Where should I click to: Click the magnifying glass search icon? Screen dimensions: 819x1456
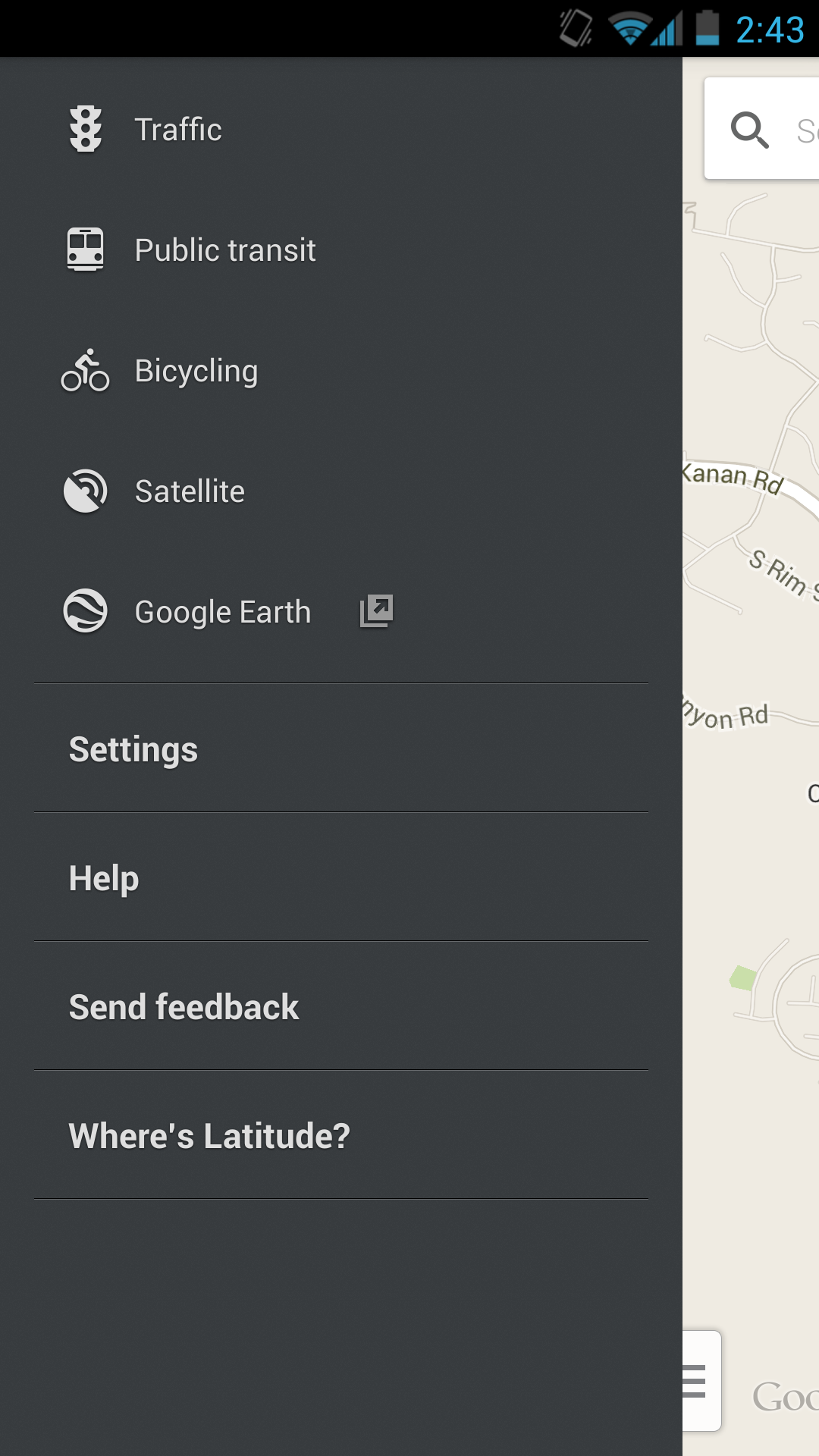pos(748,130)
